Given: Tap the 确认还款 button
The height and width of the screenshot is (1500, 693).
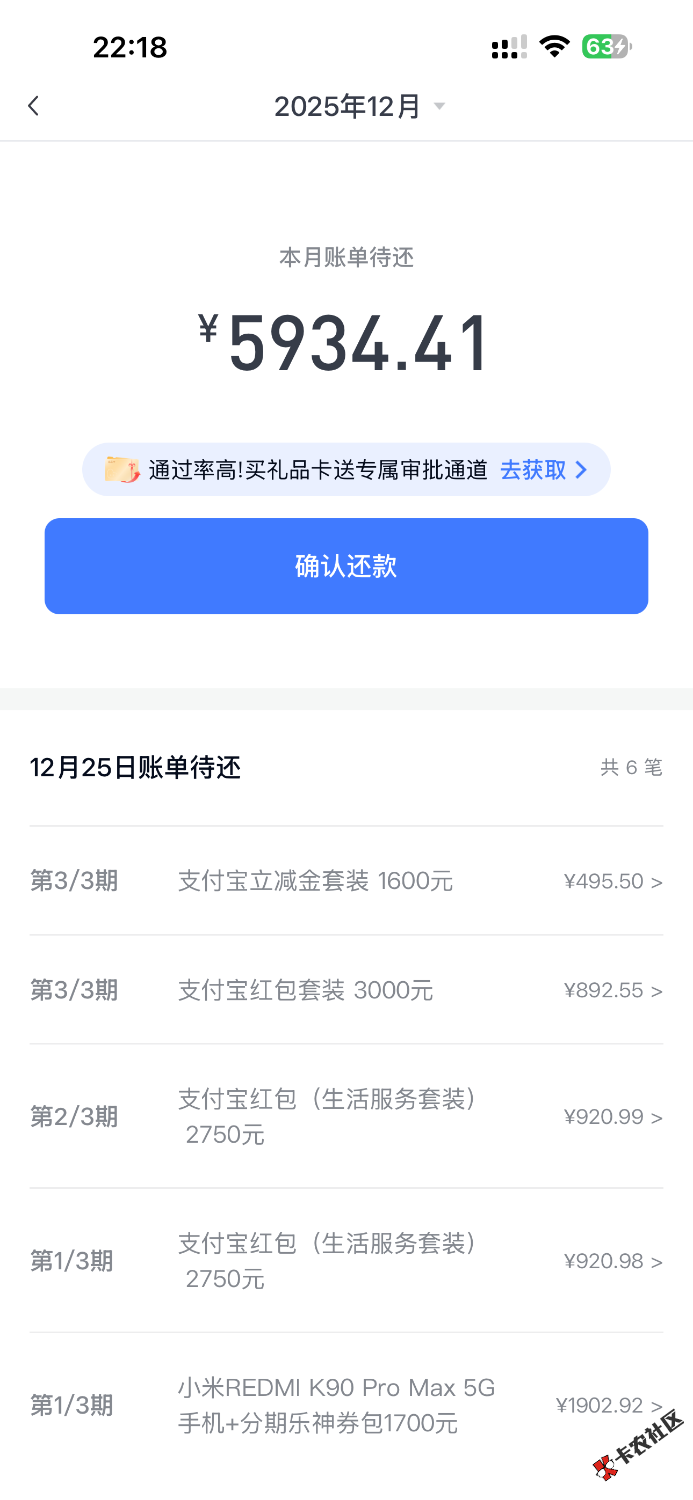Looking at the screenshot, I should pos(346,566).
